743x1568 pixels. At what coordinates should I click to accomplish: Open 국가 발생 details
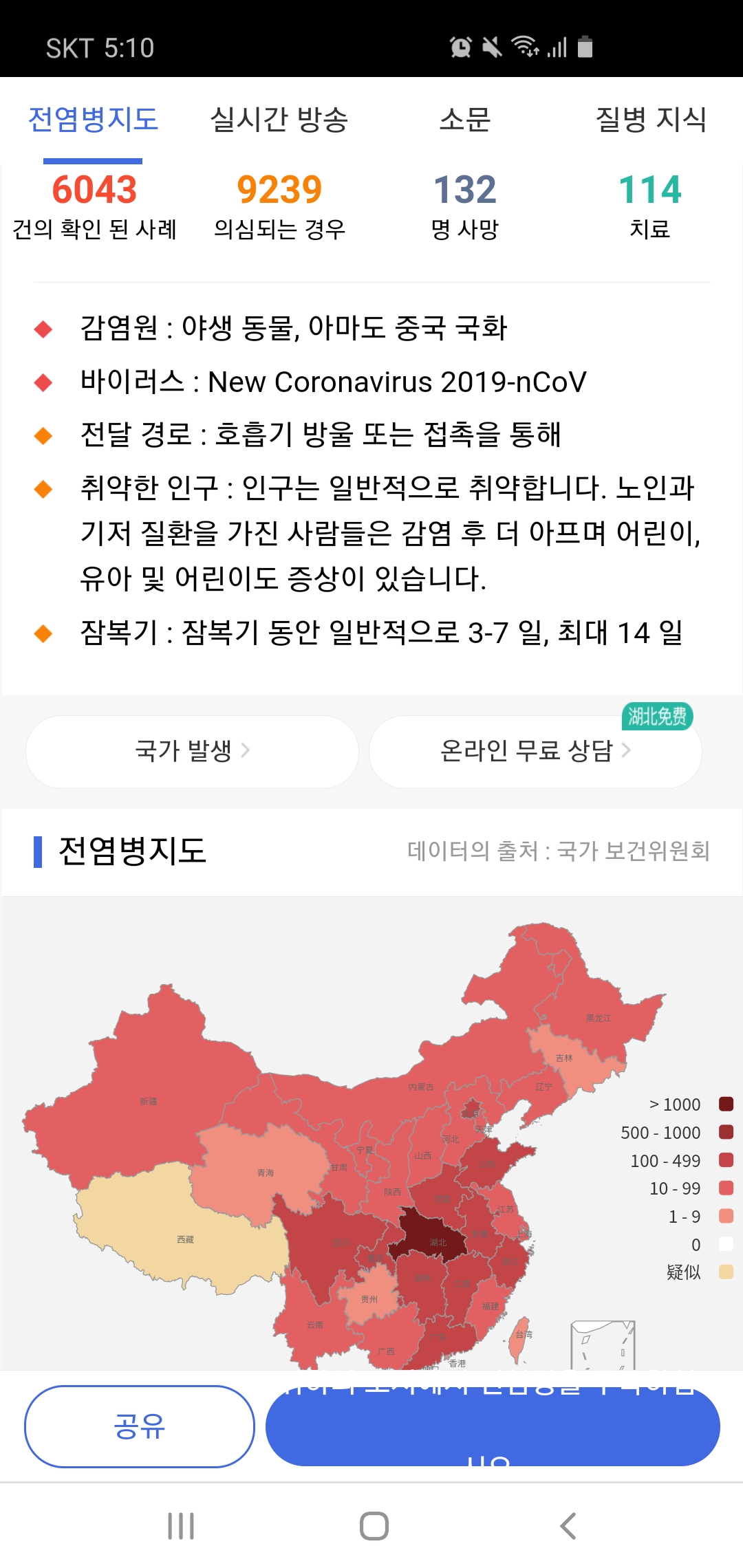tap(192, 751)
